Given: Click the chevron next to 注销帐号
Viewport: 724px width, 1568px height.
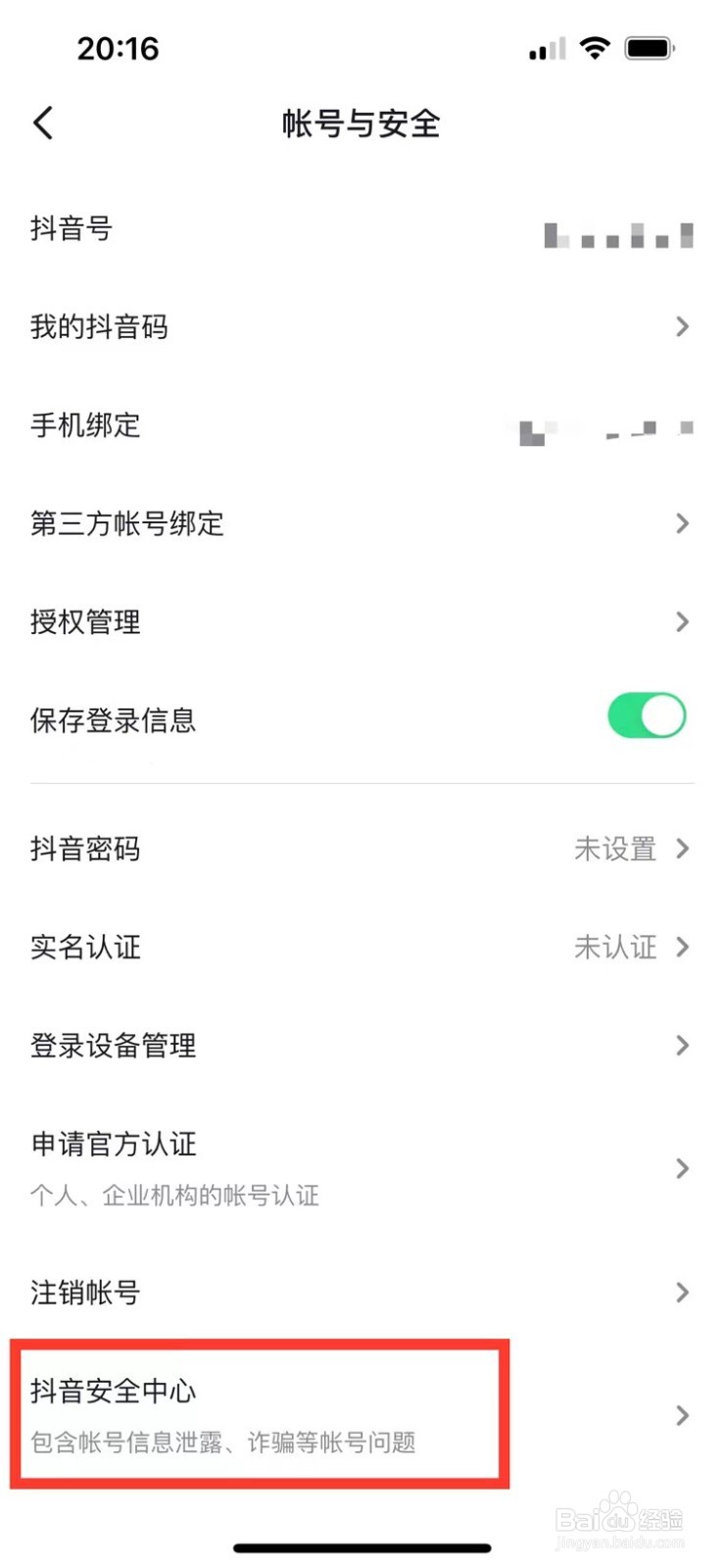Looking at the screenshot, I should point(683,1293).
